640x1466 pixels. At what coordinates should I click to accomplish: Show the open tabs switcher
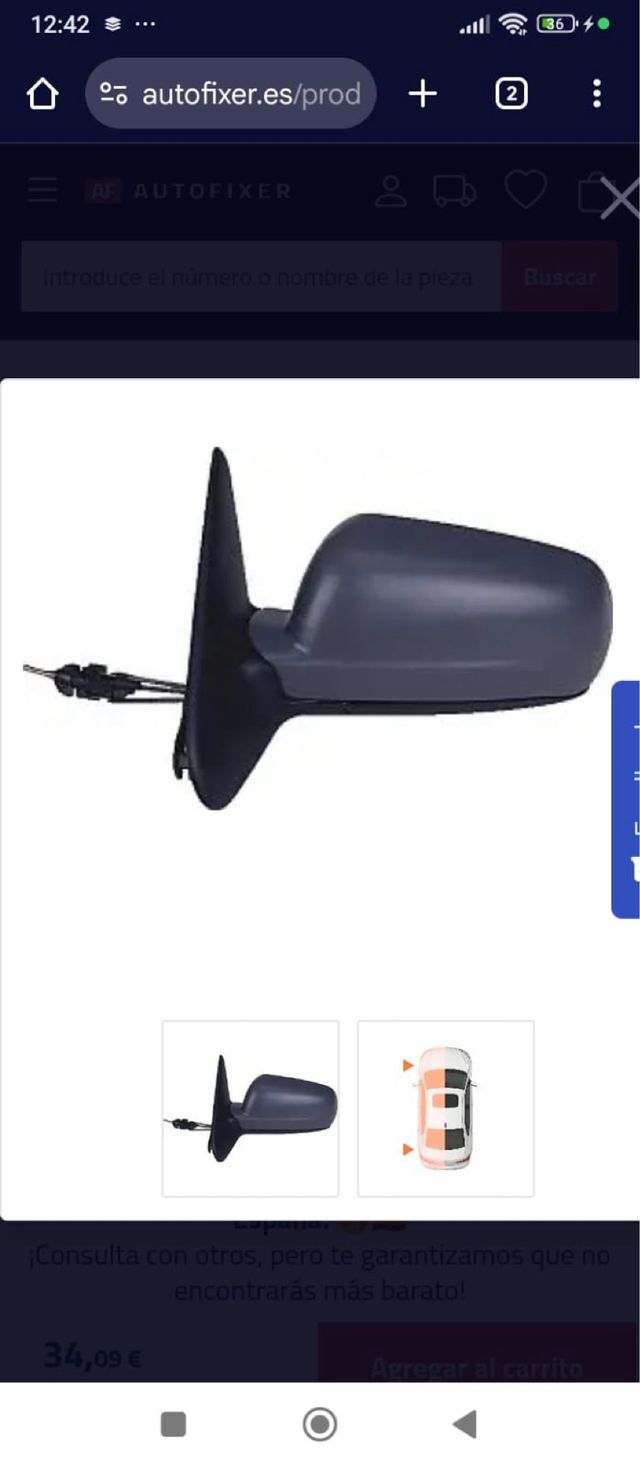(x=511, y=94)
